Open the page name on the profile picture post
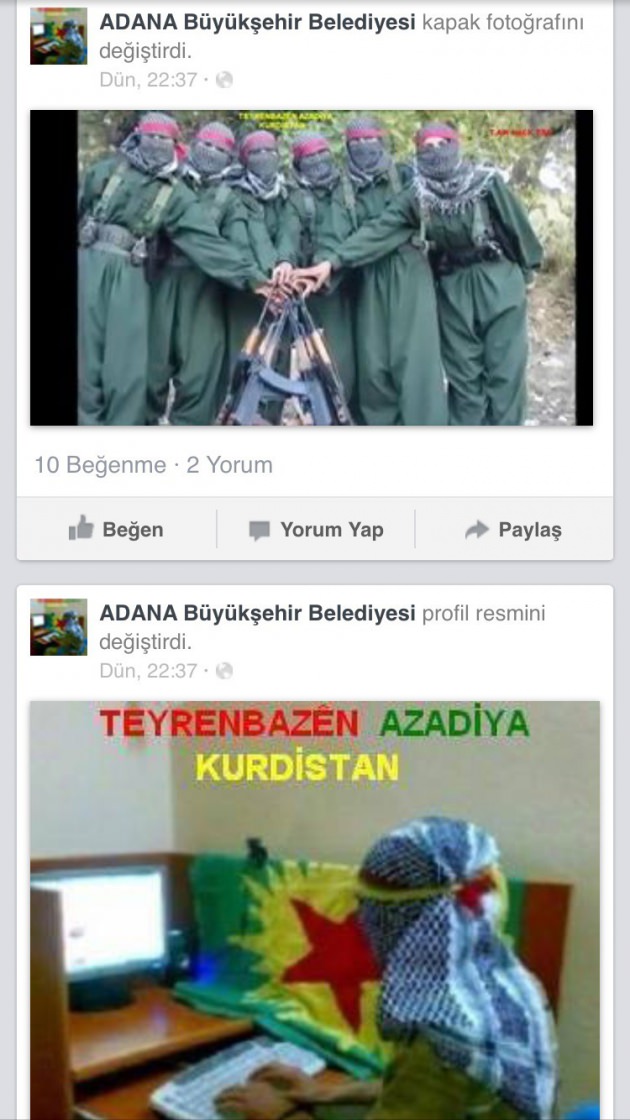This screenshot has height=1120, width=630. (257, 613)
